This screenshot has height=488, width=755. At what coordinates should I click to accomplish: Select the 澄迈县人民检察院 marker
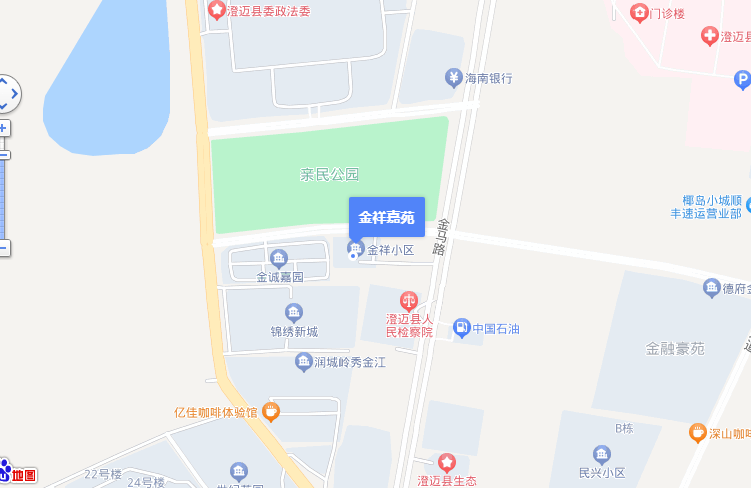[x=408, y=300]
